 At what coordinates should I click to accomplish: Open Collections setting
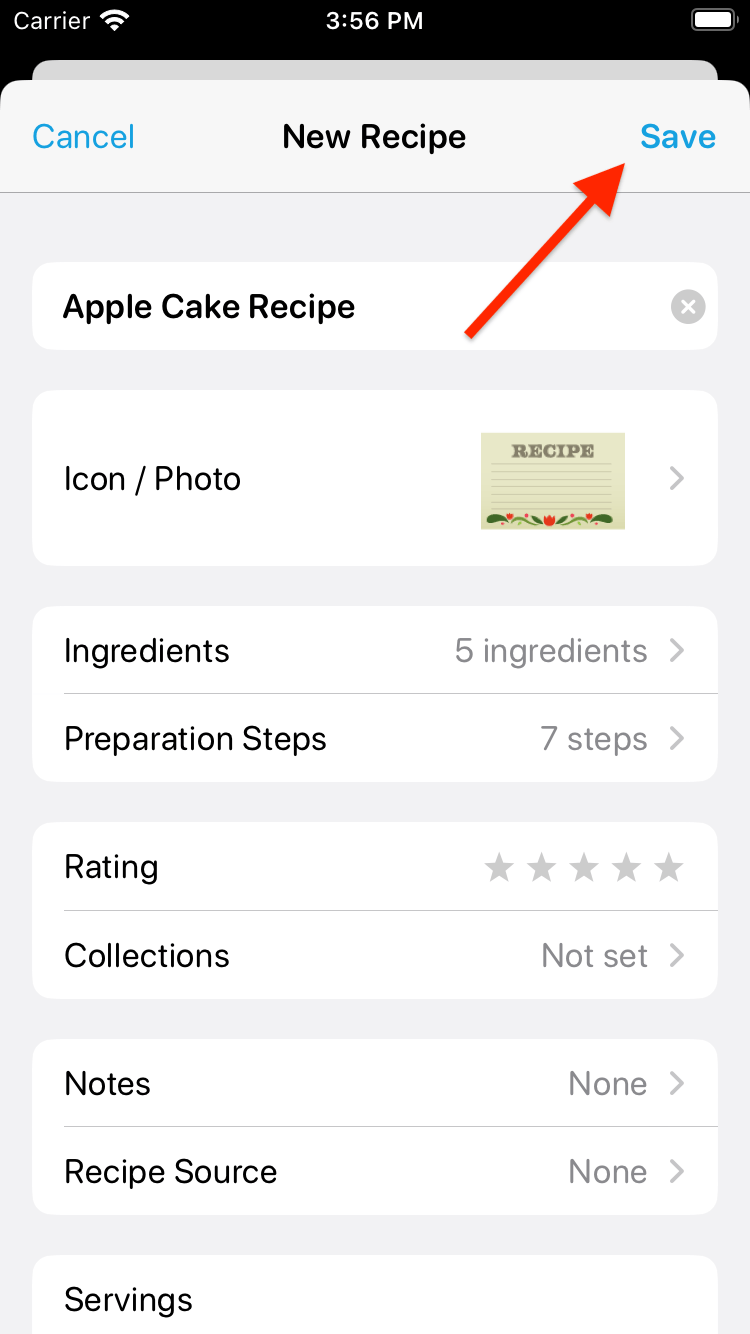click(375, 956)
